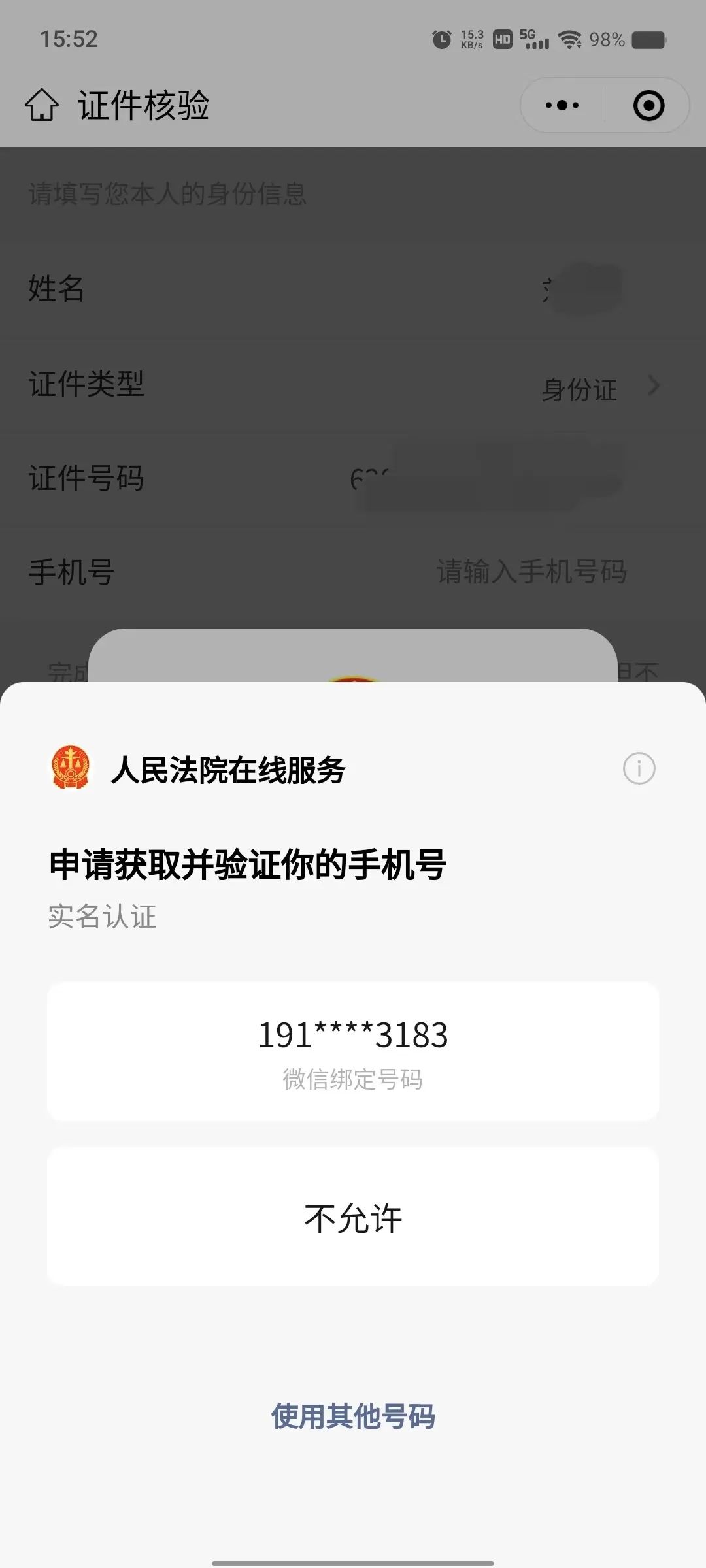The image size is (706, 1568).
Task: Select the WeChat-bound number 191****3183
Action: coord(353,1051)
